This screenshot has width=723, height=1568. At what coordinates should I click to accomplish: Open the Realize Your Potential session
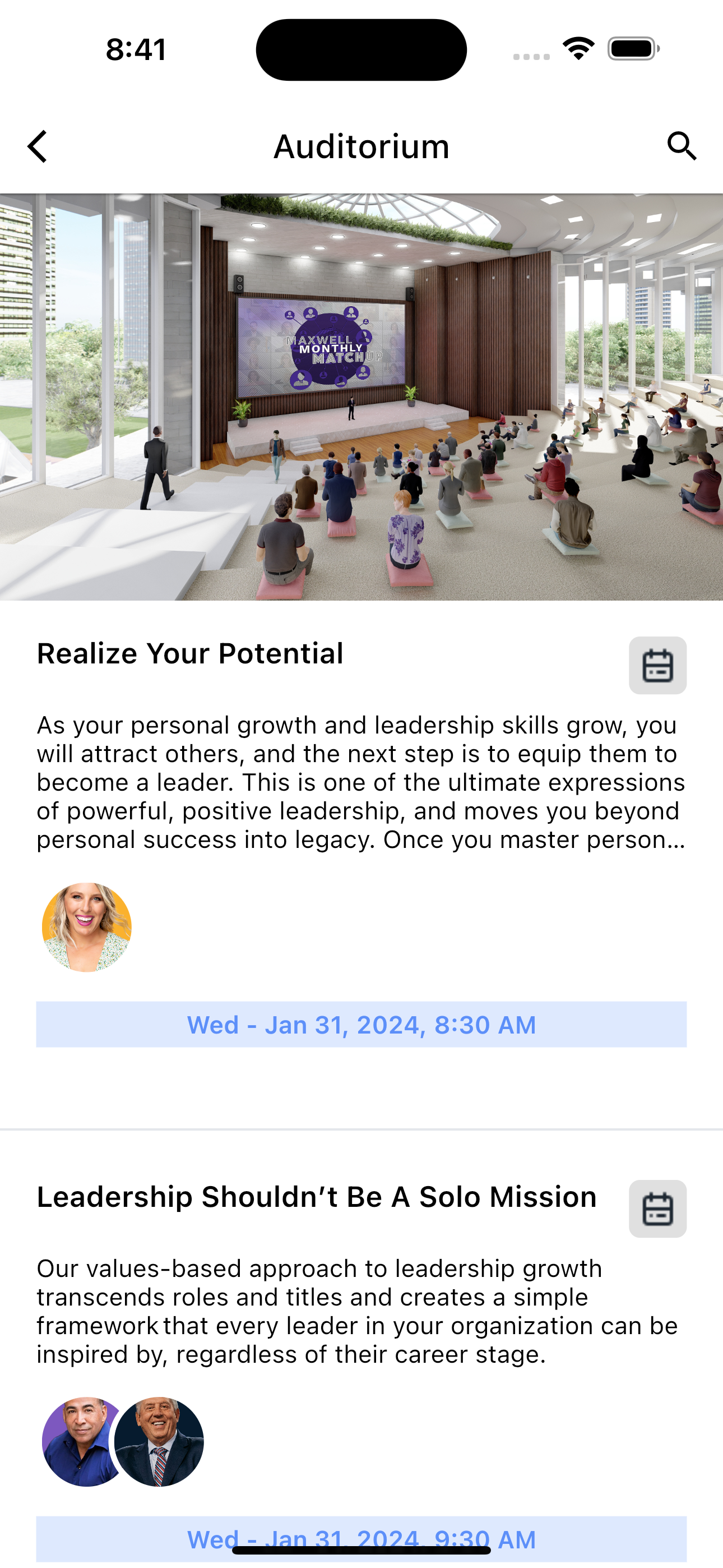(190, 654)
